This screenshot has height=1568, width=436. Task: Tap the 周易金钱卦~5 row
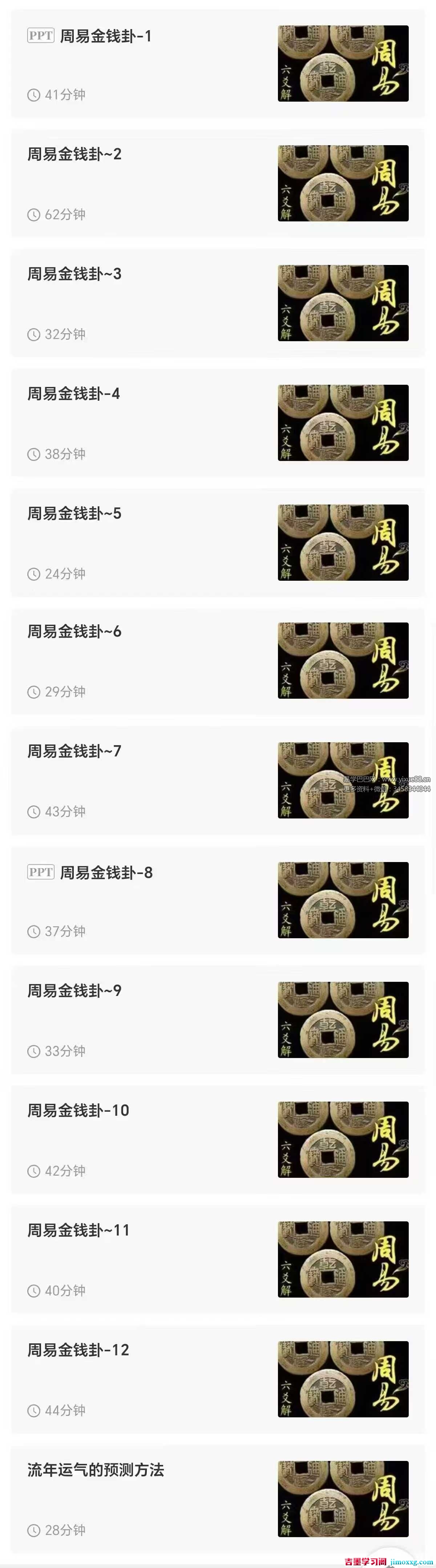coord(74,514)
